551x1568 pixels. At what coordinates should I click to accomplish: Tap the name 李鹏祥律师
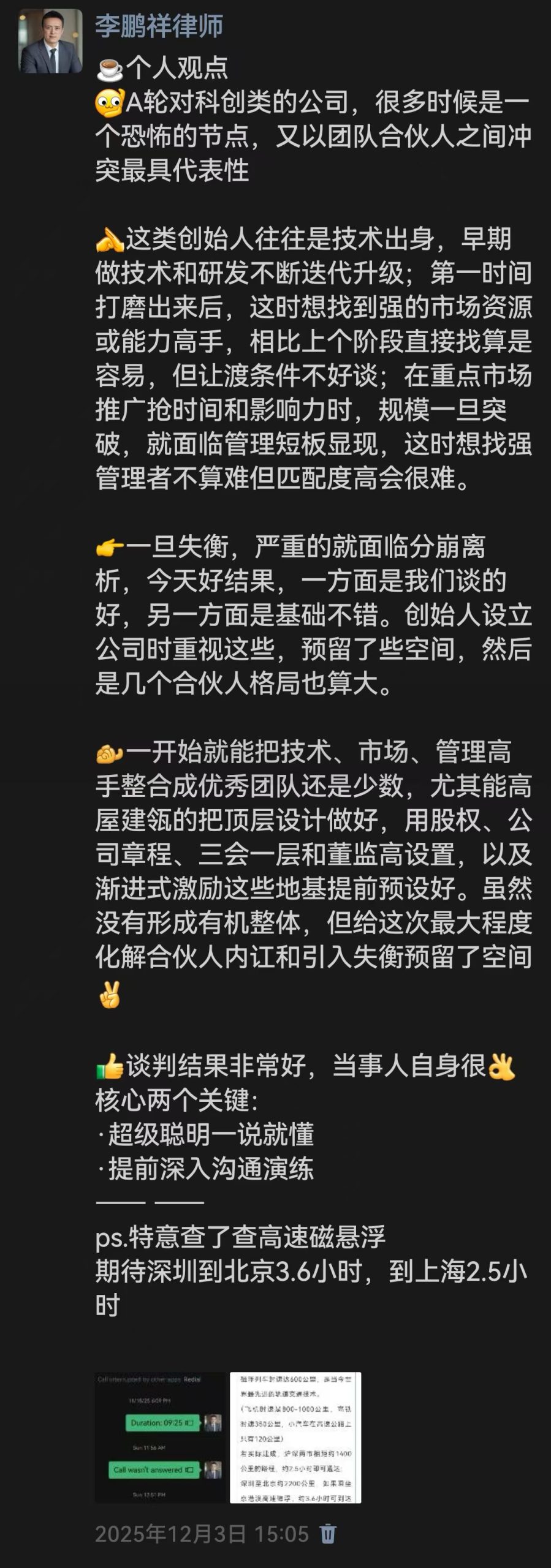click(159, 26)
